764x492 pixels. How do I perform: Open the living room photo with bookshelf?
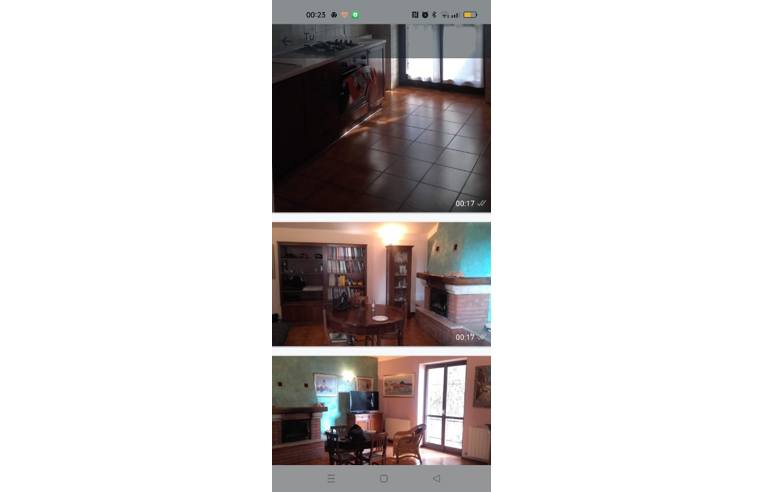(x=381, y=284)
